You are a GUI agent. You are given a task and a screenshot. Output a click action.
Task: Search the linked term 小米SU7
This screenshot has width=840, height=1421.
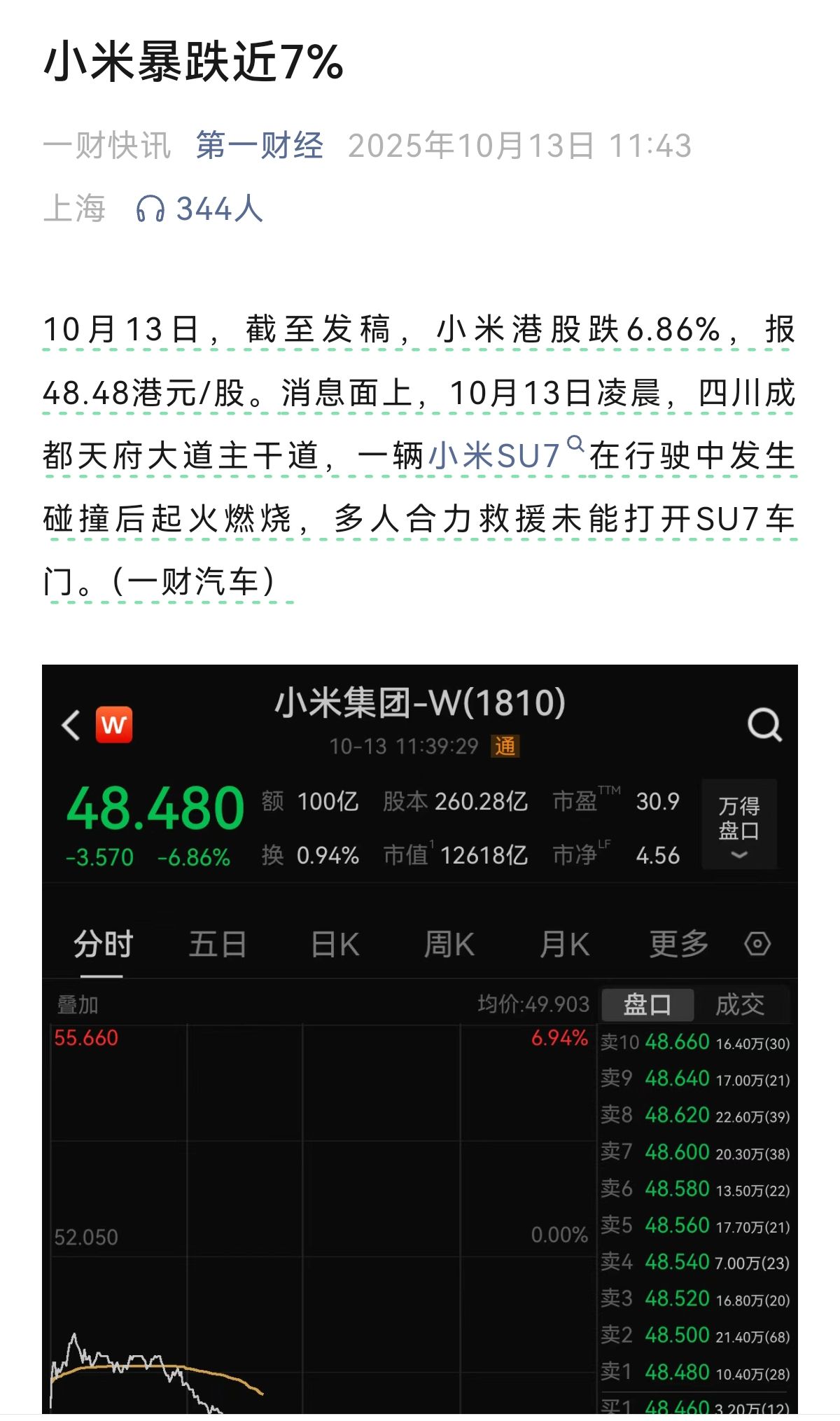(494, 456)
